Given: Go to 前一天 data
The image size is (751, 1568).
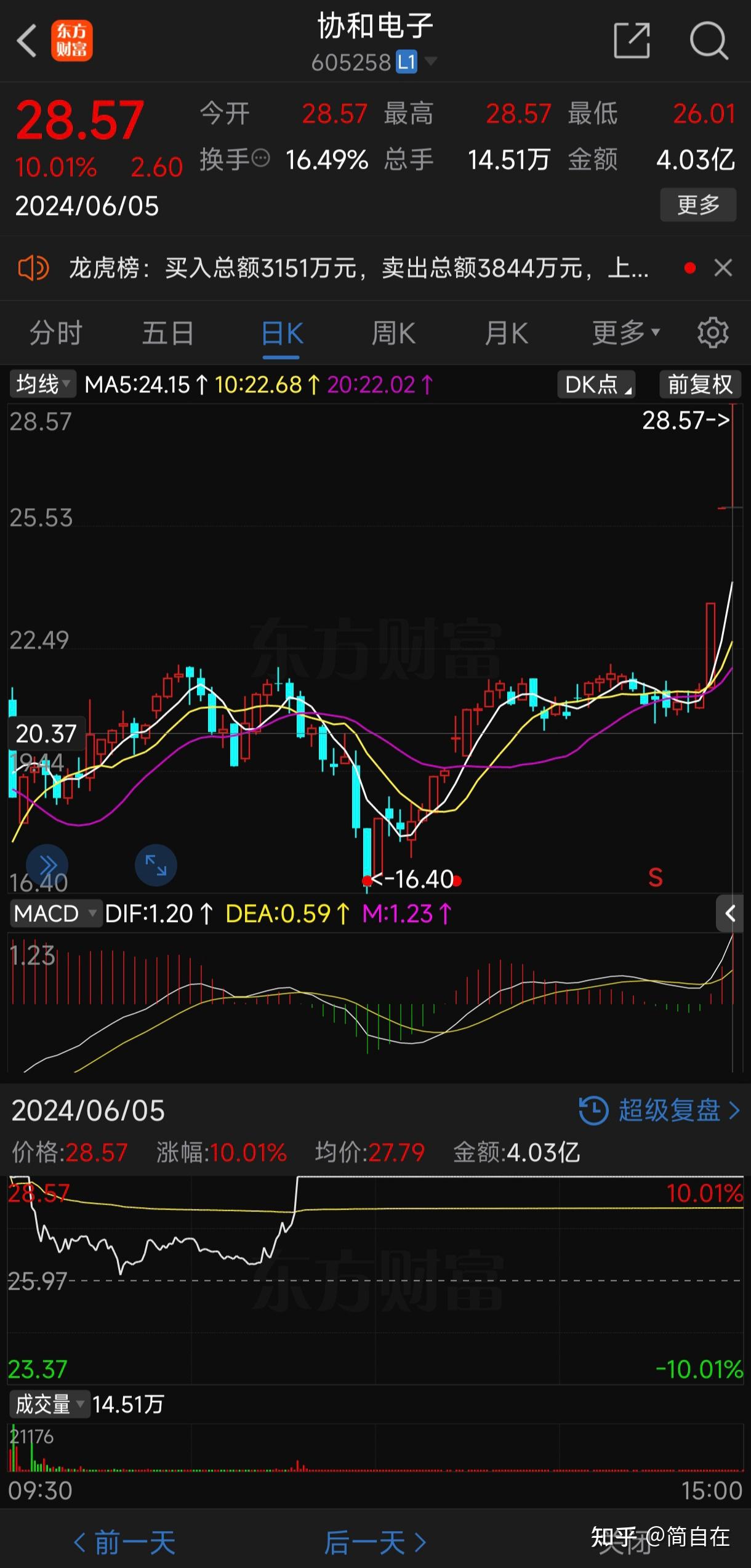Looking at the screenshot, I should point(125,1543).
